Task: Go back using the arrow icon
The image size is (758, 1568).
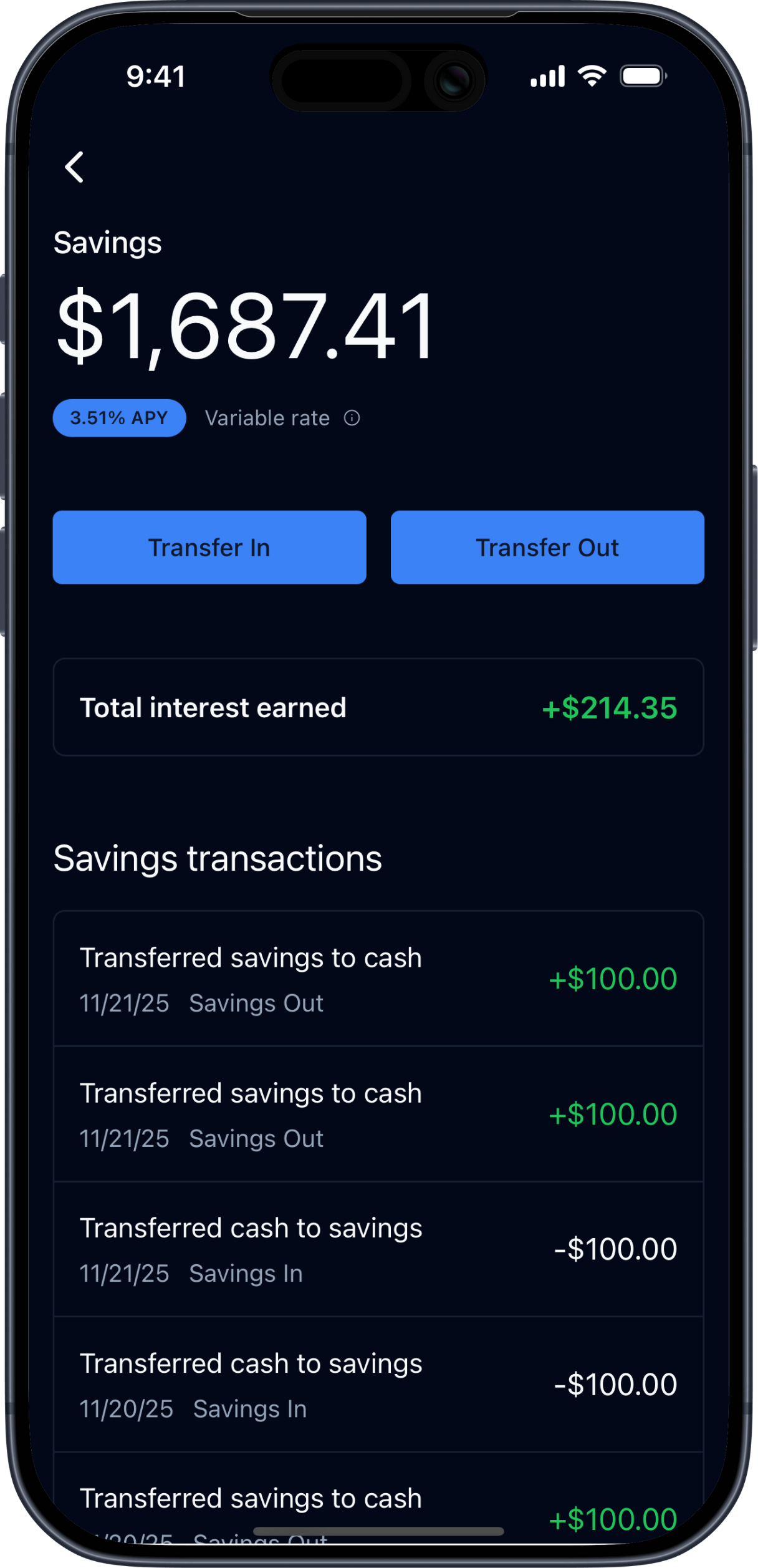Action: coord(74,167)
